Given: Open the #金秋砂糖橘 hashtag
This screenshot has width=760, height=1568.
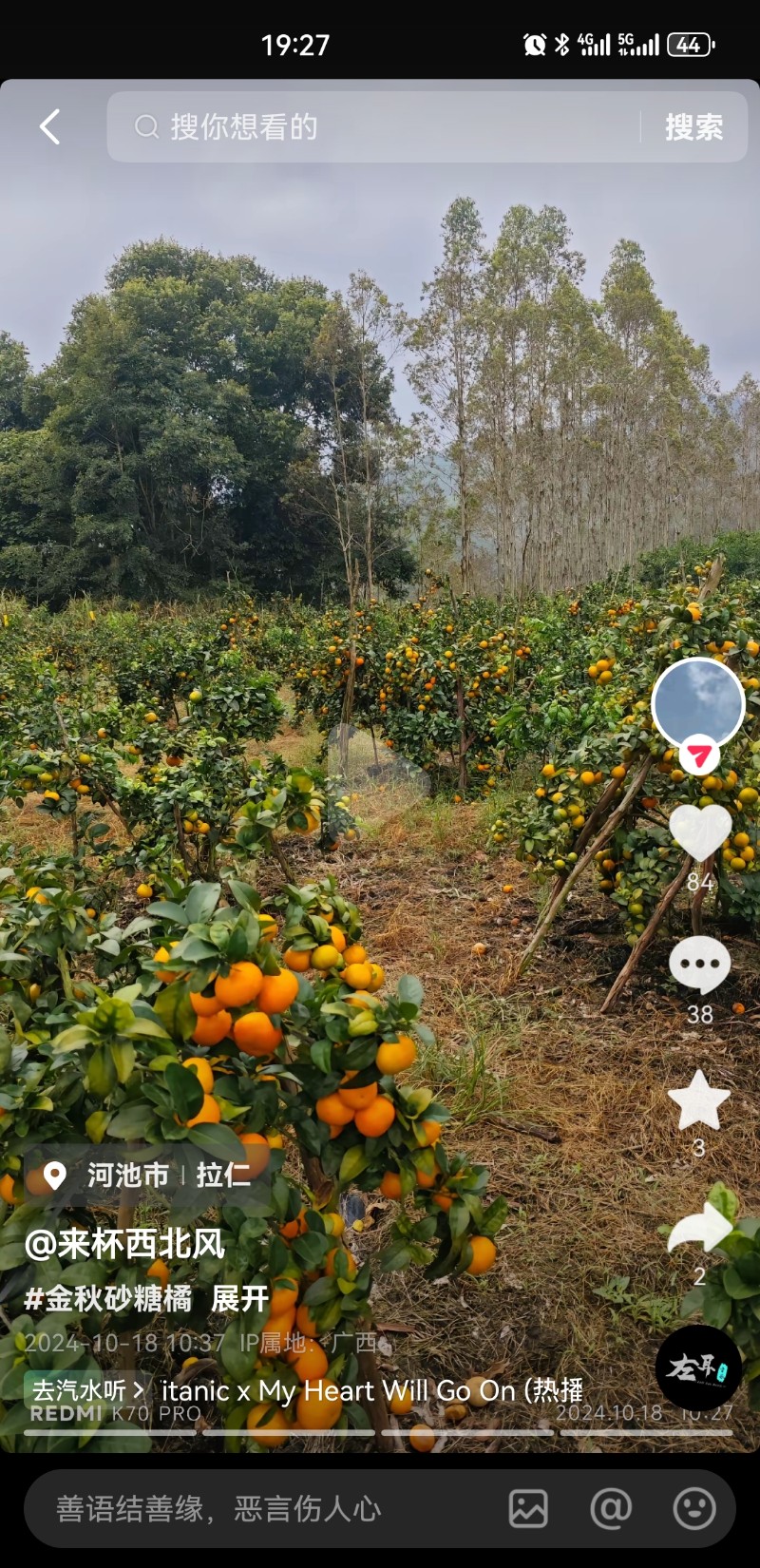Looking at the screenshot, I should pos(108,1298).
